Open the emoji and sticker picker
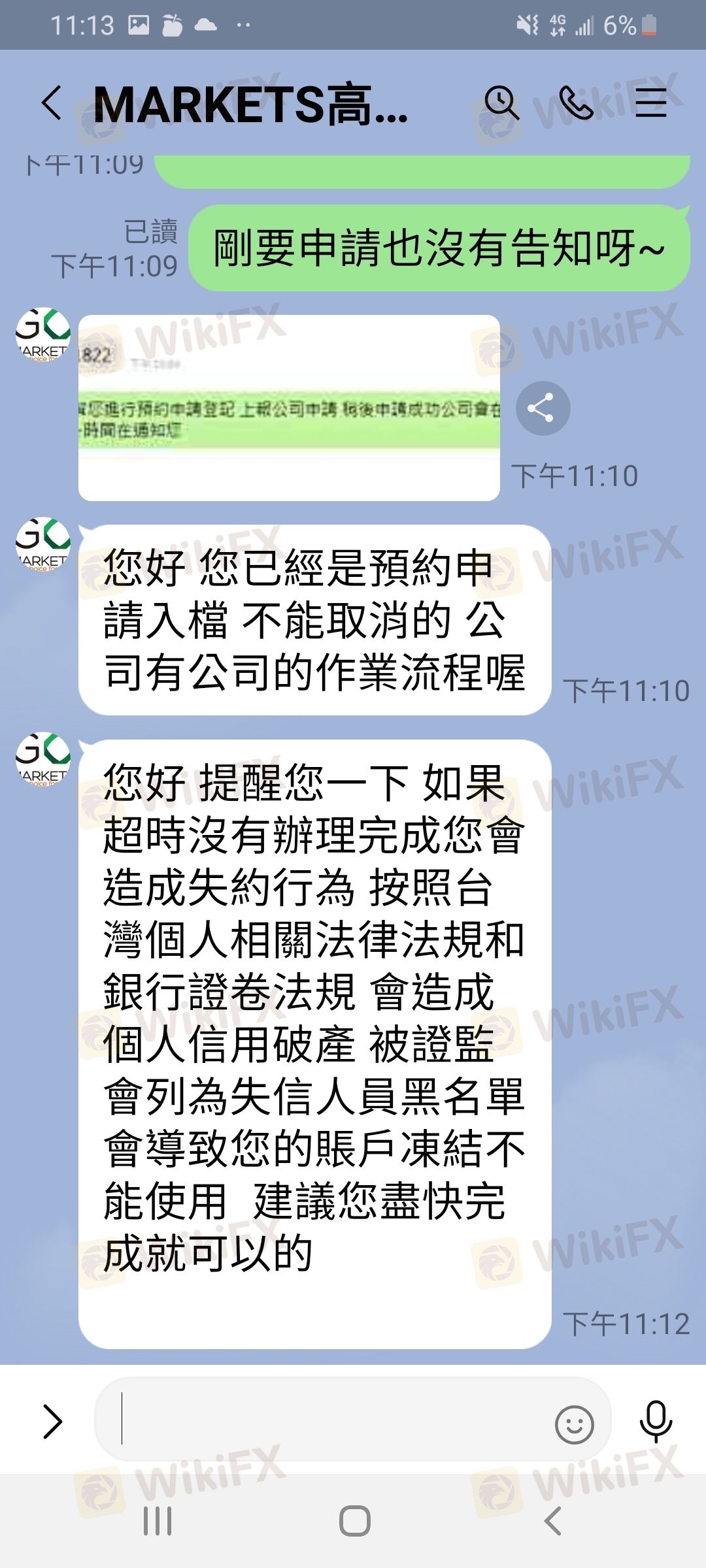 point(574,1424)
